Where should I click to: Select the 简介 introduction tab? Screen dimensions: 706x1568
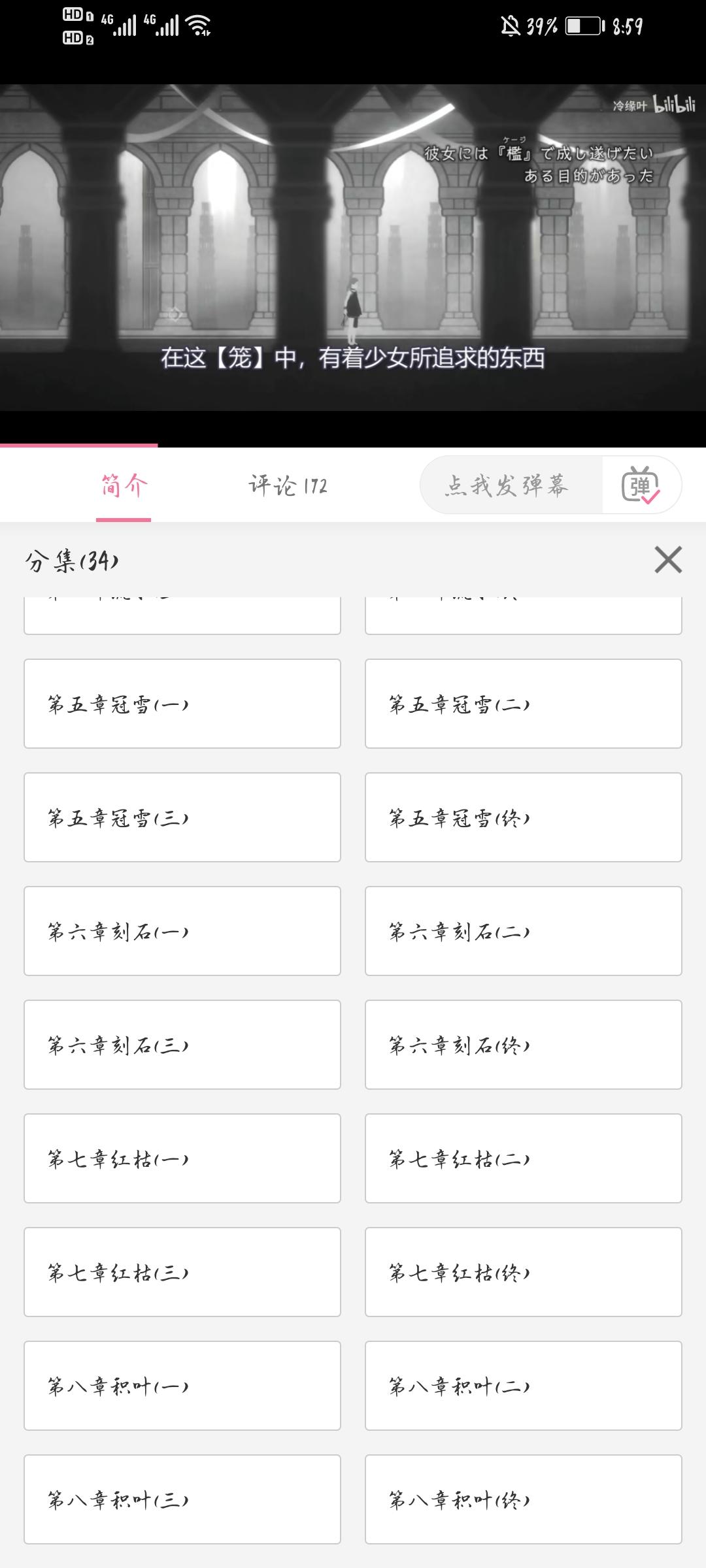point(124,487)
